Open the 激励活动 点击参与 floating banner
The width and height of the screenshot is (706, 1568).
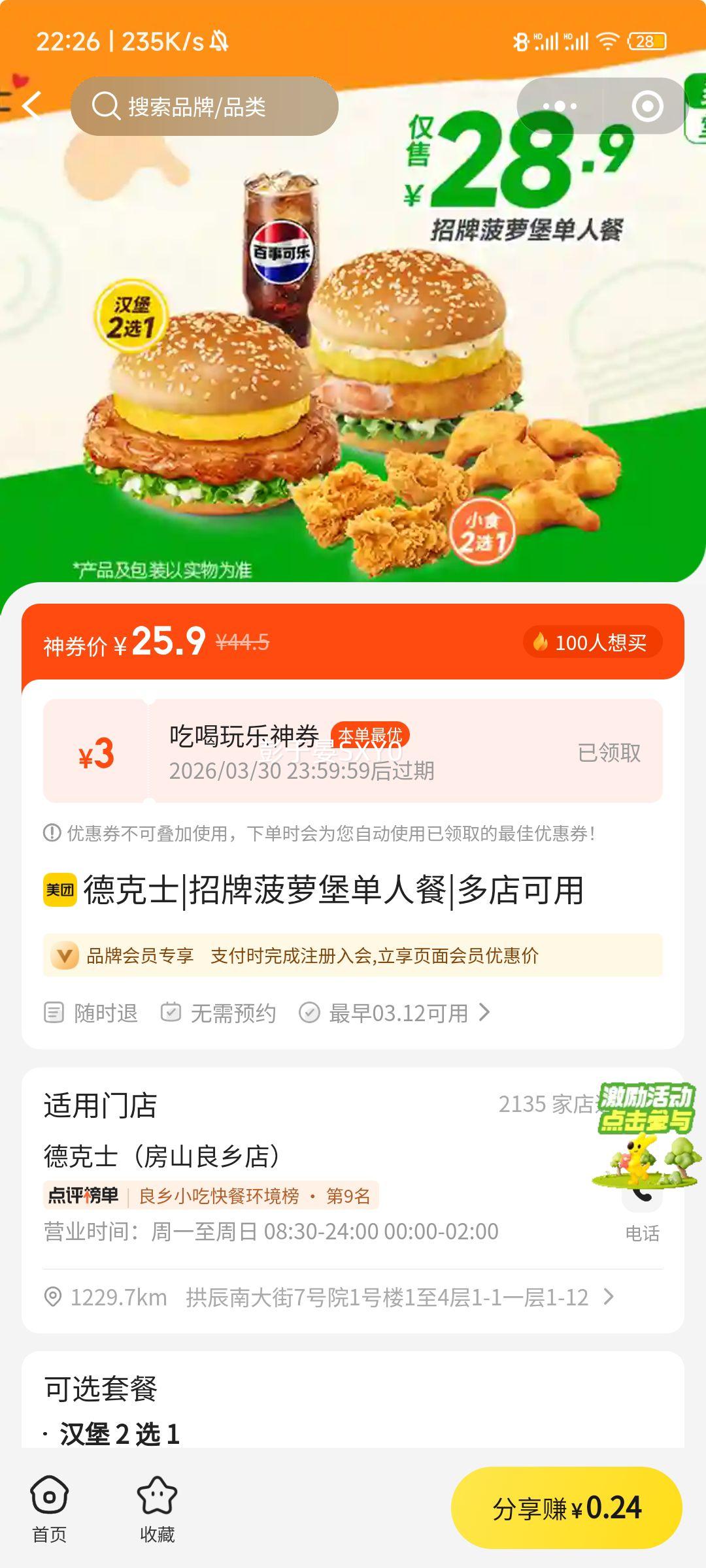coord(647,1135)
